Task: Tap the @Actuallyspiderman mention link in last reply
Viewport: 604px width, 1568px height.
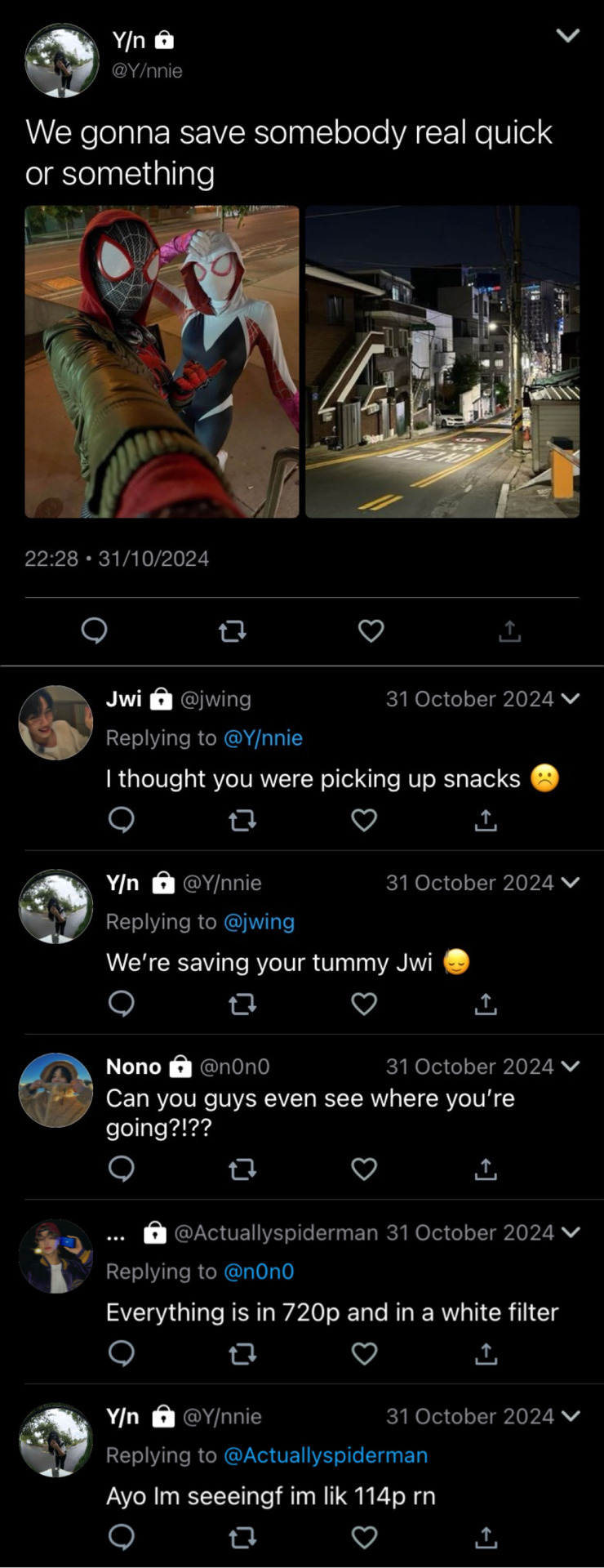Action: click(x=325, y=1455)
